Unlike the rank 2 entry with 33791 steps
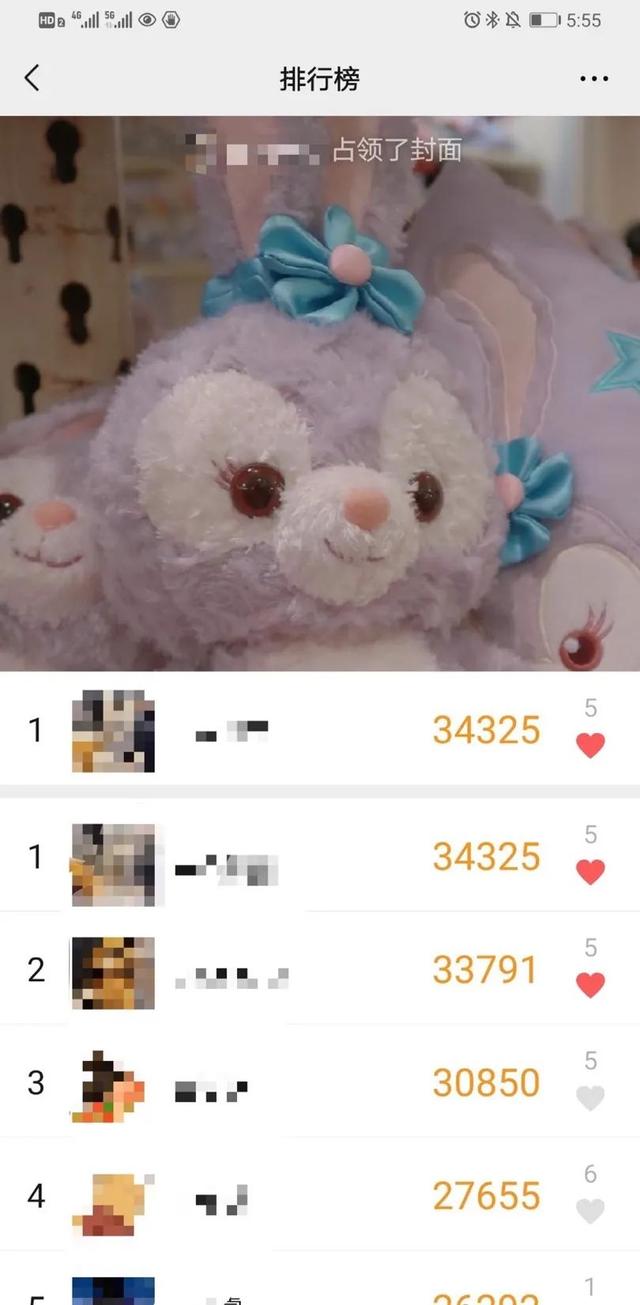The width and height of the screenshot is (640, 1305). click(x=591, y=985)
